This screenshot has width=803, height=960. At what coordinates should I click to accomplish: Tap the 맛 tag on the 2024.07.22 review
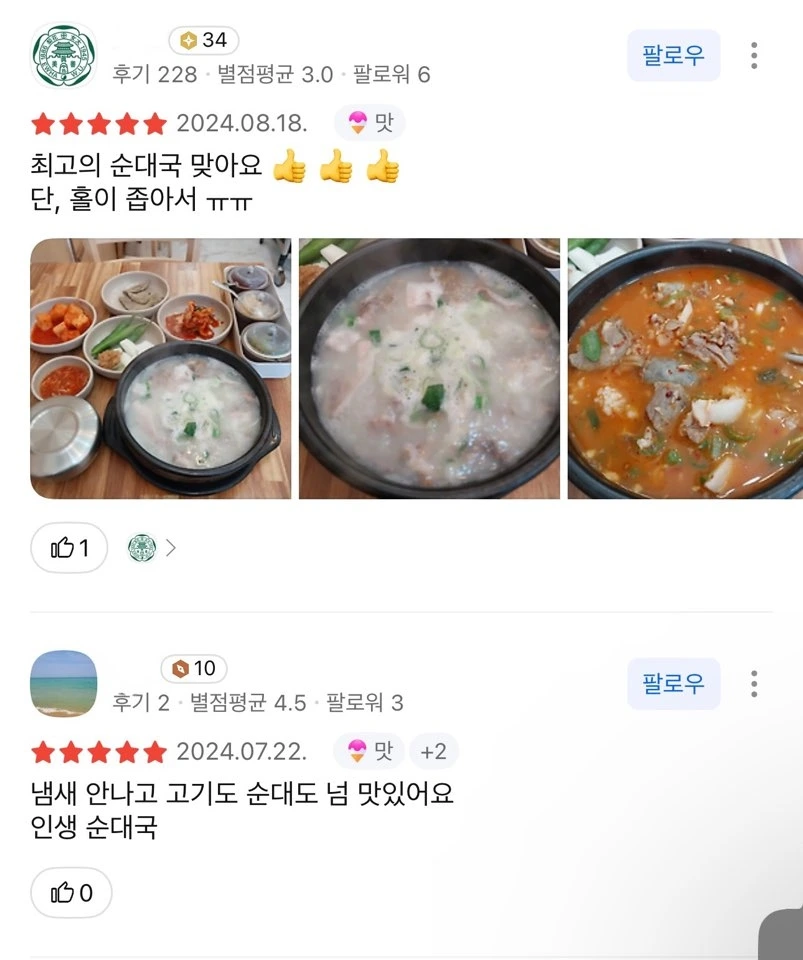370,751
